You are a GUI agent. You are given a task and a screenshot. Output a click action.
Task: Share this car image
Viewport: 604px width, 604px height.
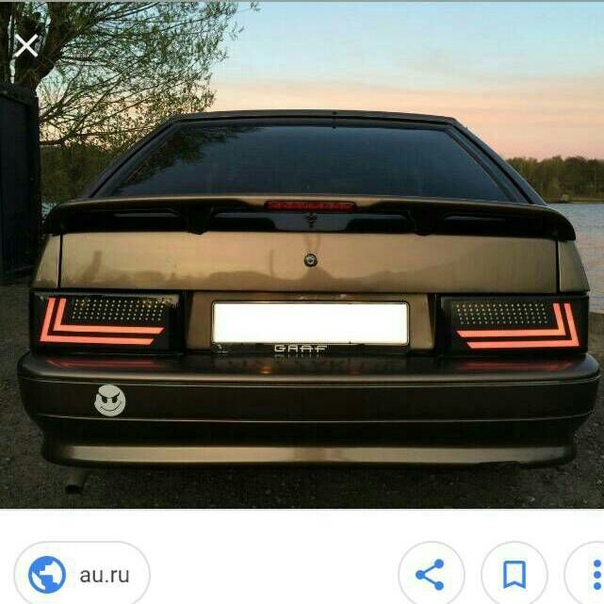(430, 574)
